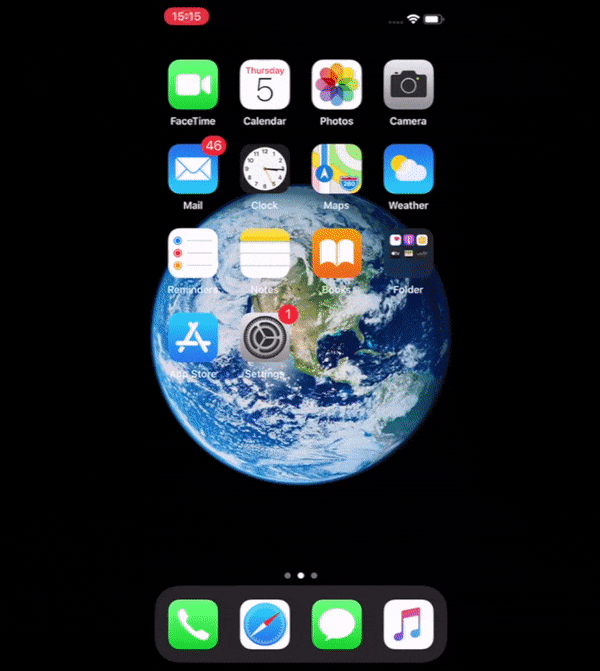Image resolution: width=600 pixels, height=671 pixels.
Task: Open Settings with one badge
Action: (x=265, y=338)
